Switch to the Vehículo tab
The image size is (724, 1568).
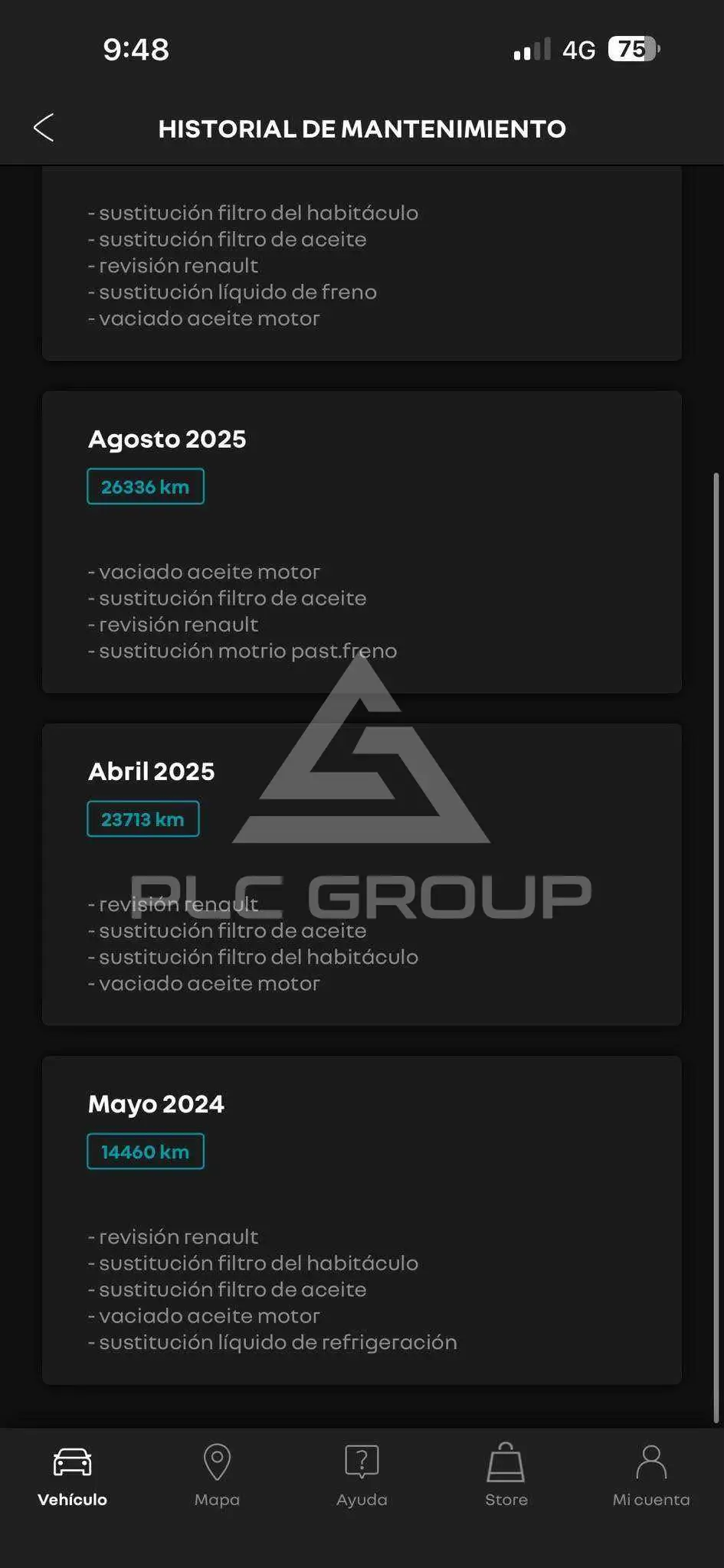click(x=72, y=1476)
